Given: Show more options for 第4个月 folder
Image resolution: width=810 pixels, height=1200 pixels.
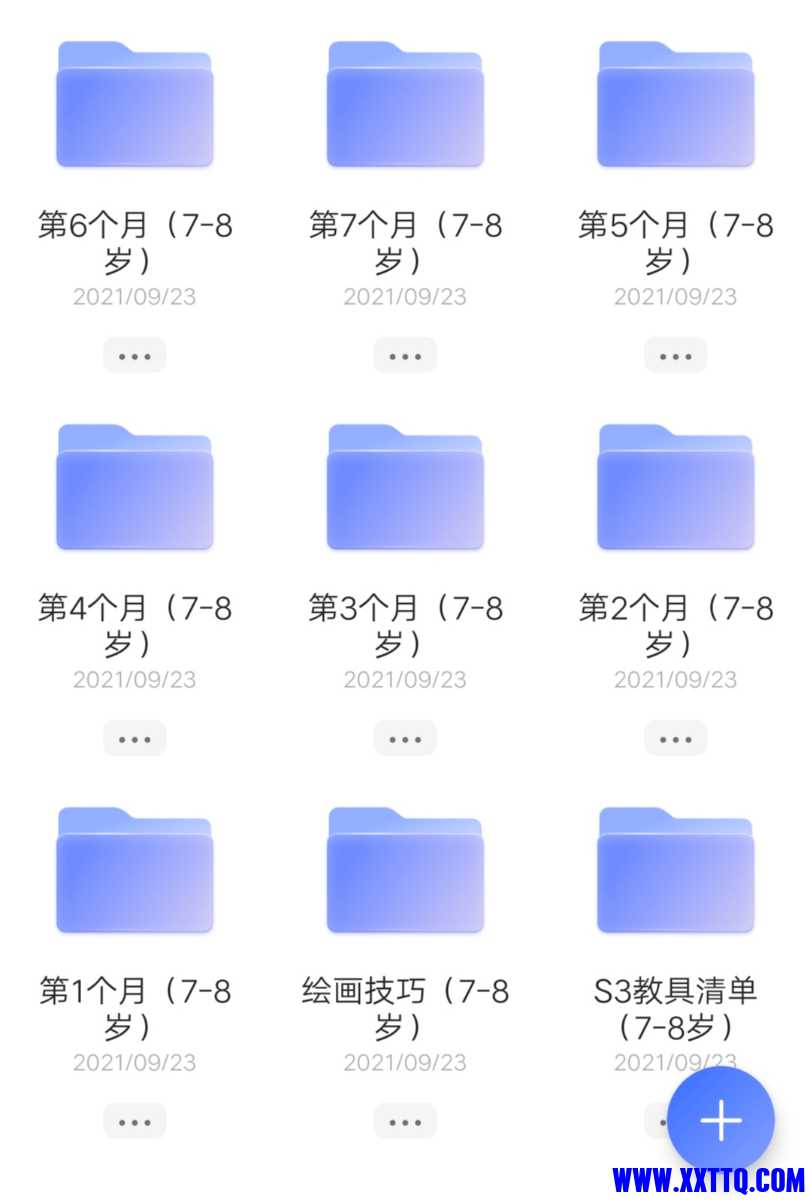Looking at the screenshot, I should (x=135, y=739).
